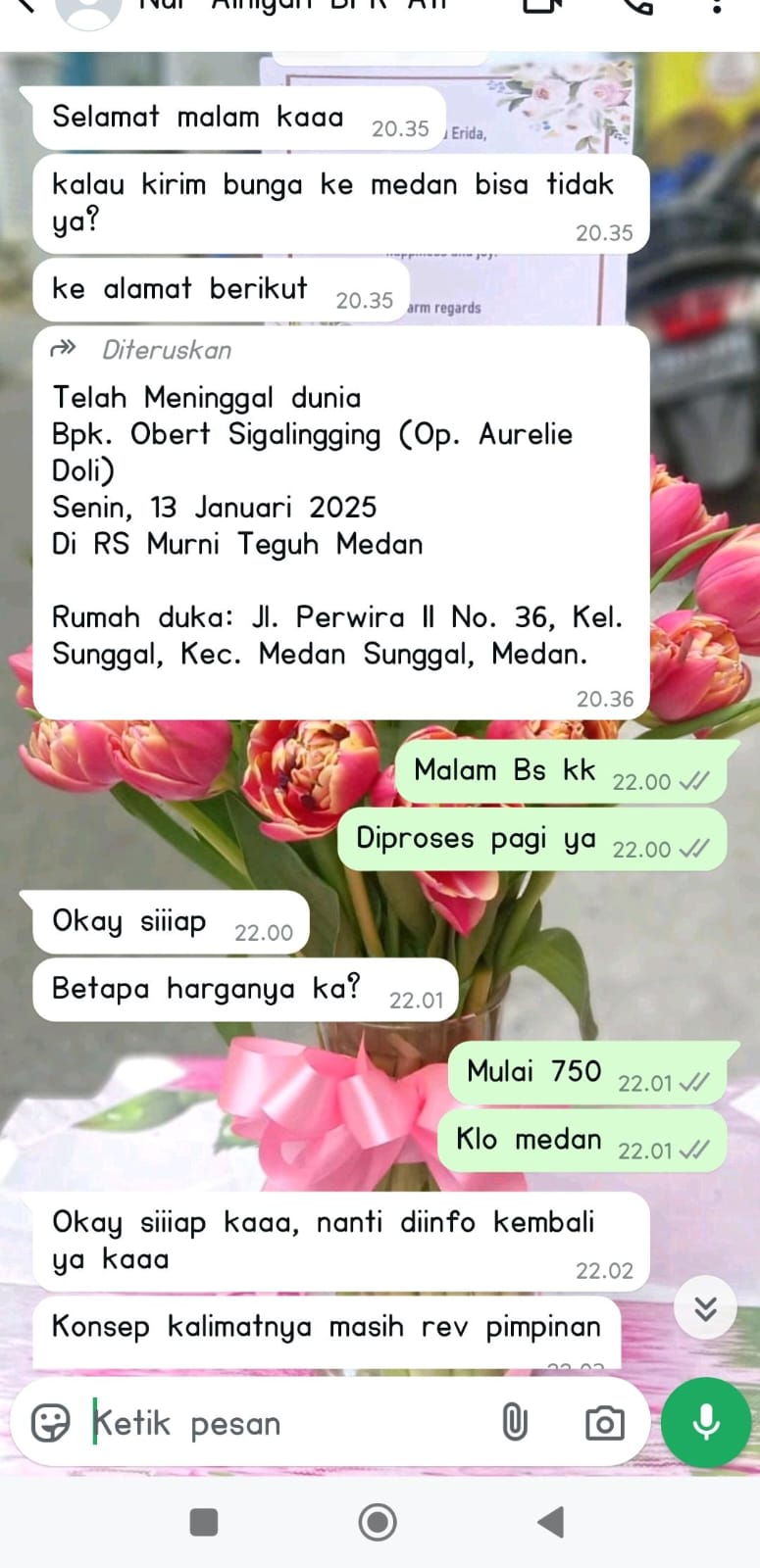Start a voice call with contact

pos(637,6)
